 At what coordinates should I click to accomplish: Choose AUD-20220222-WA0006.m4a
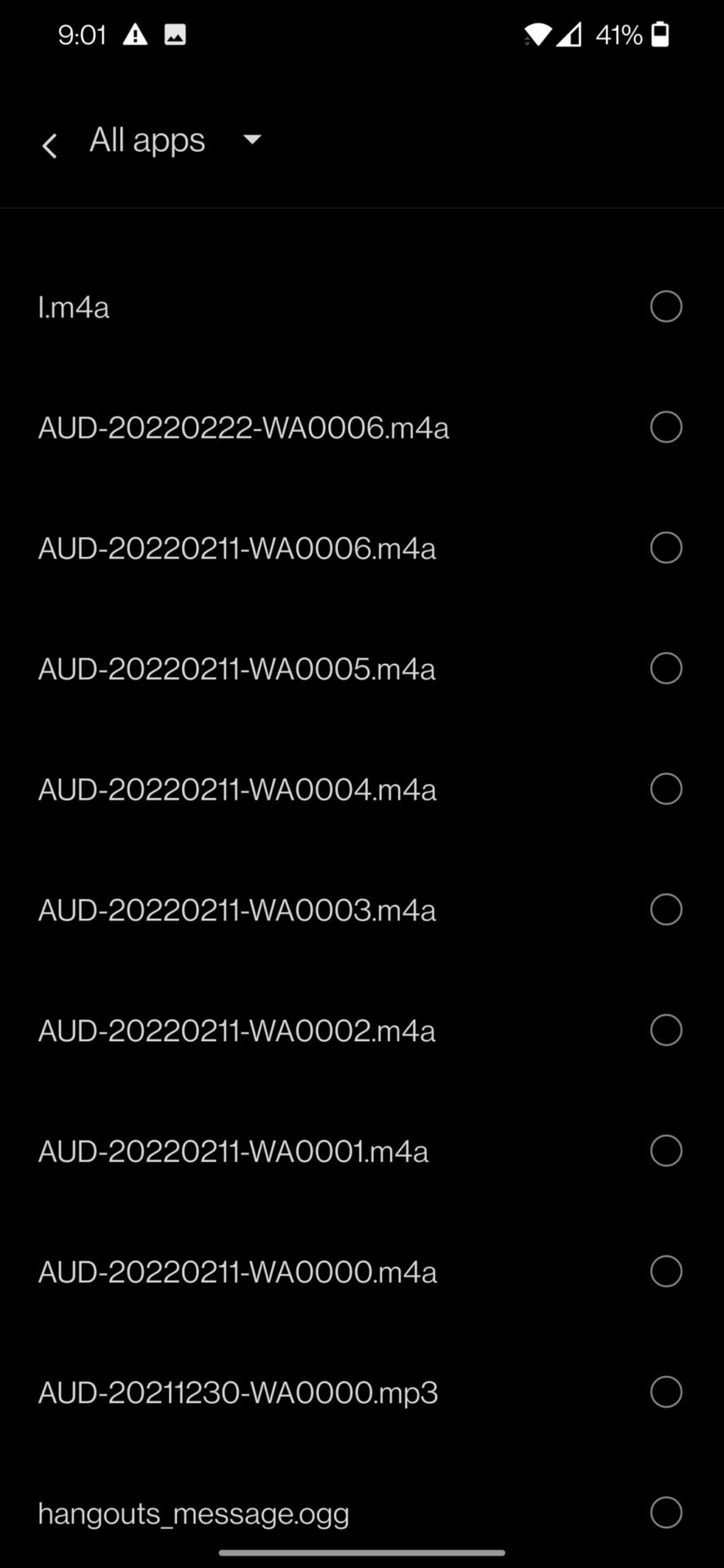click(x=665, y=427)
